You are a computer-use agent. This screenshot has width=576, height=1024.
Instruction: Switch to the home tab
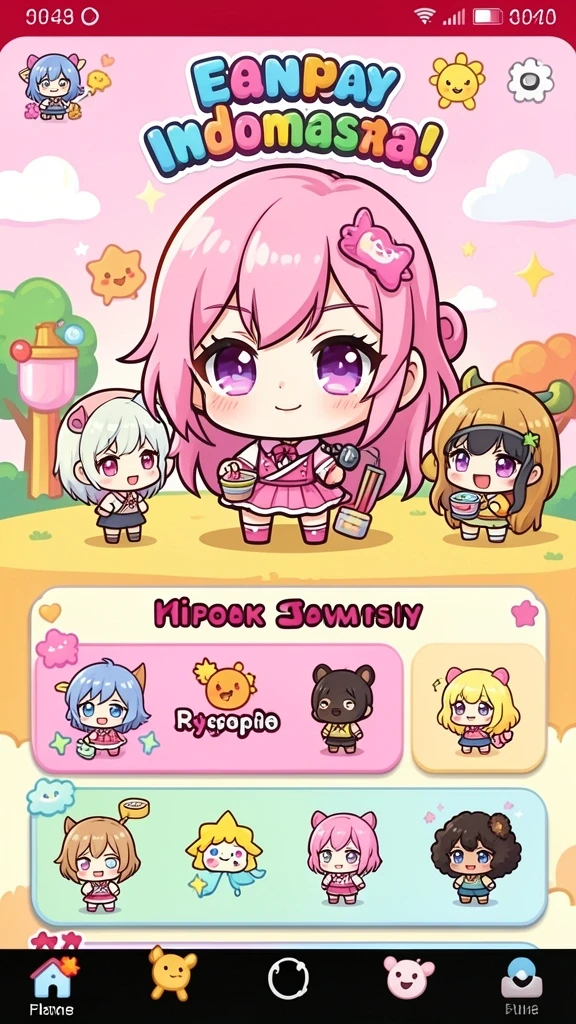(x=52, y=986)
